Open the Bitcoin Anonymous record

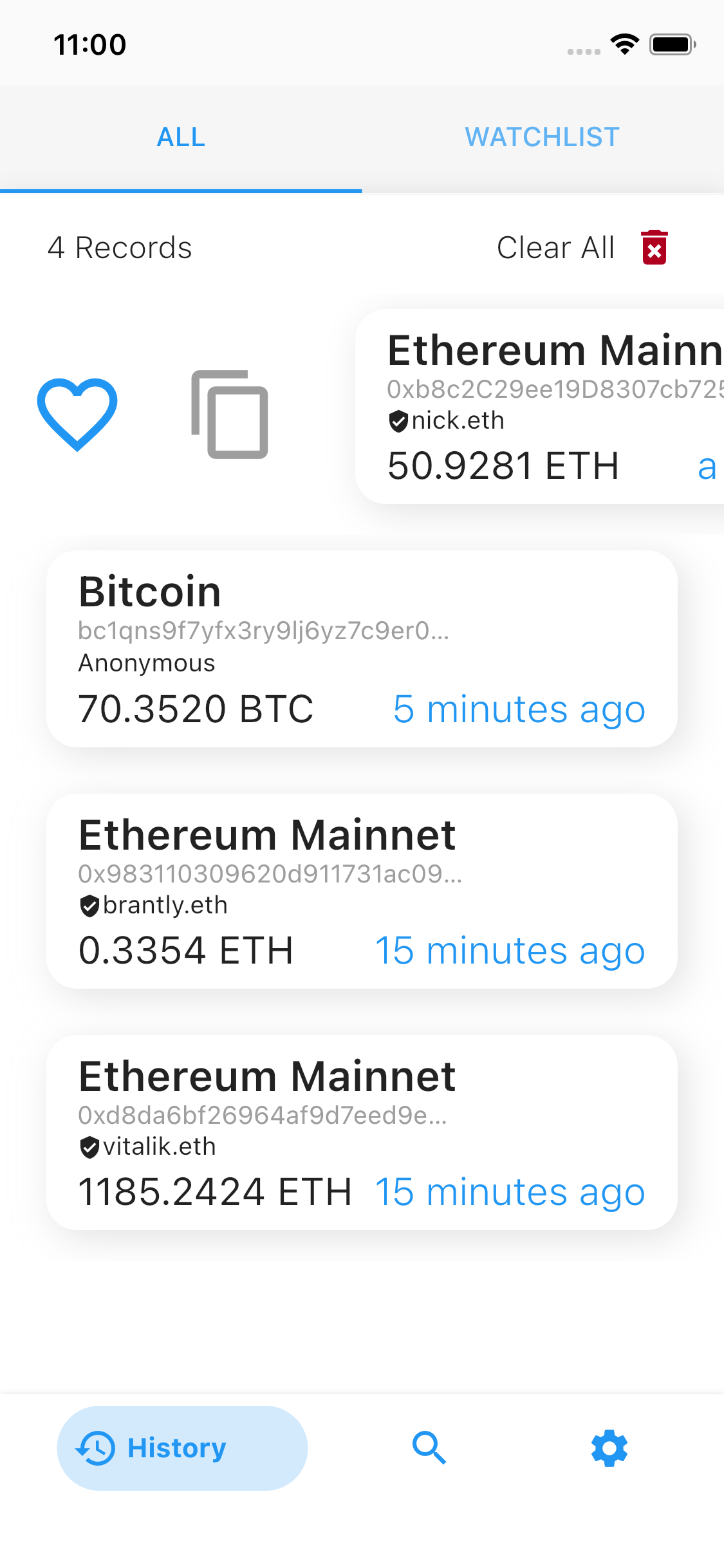point(362,649)
